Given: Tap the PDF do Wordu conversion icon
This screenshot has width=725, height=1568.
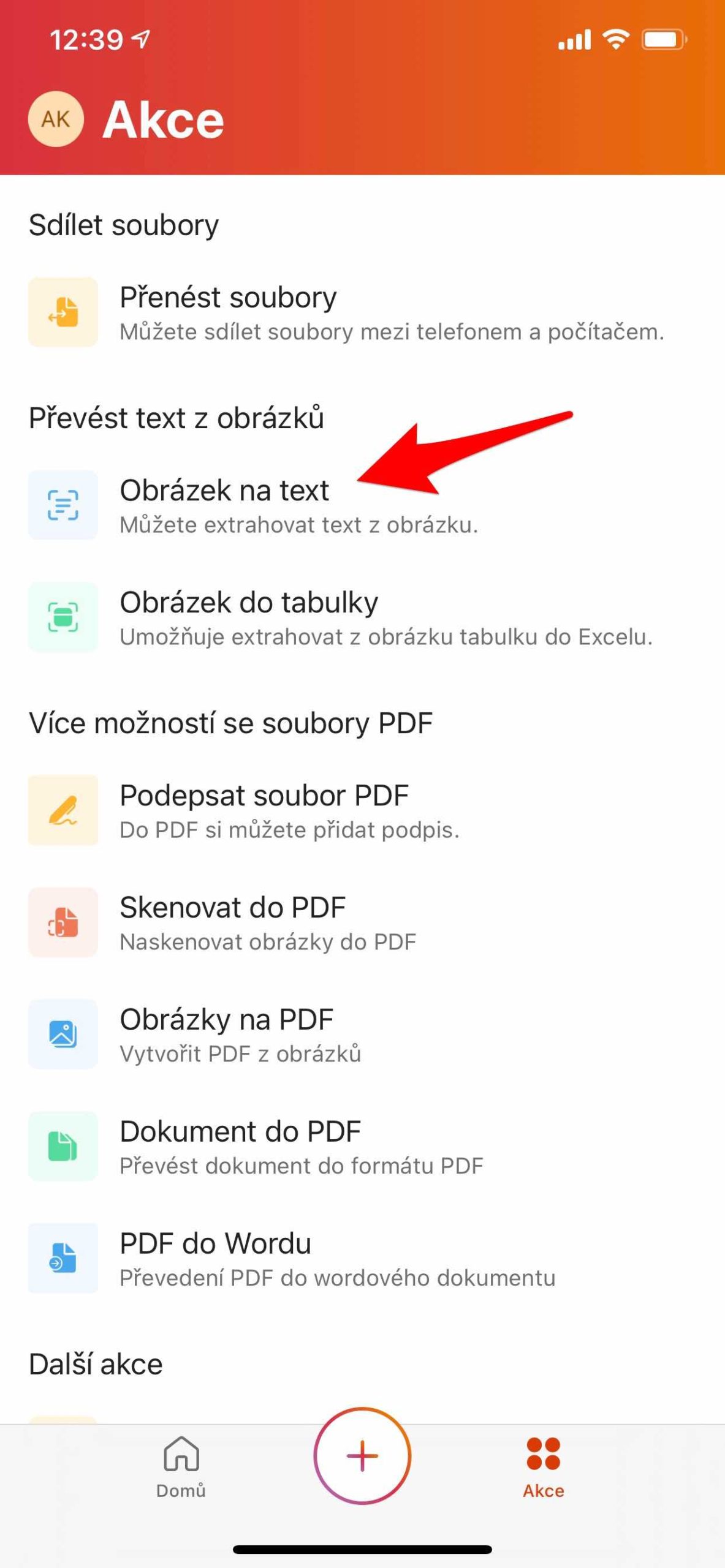Looking at the screenshot, I should click(63, 1257).
